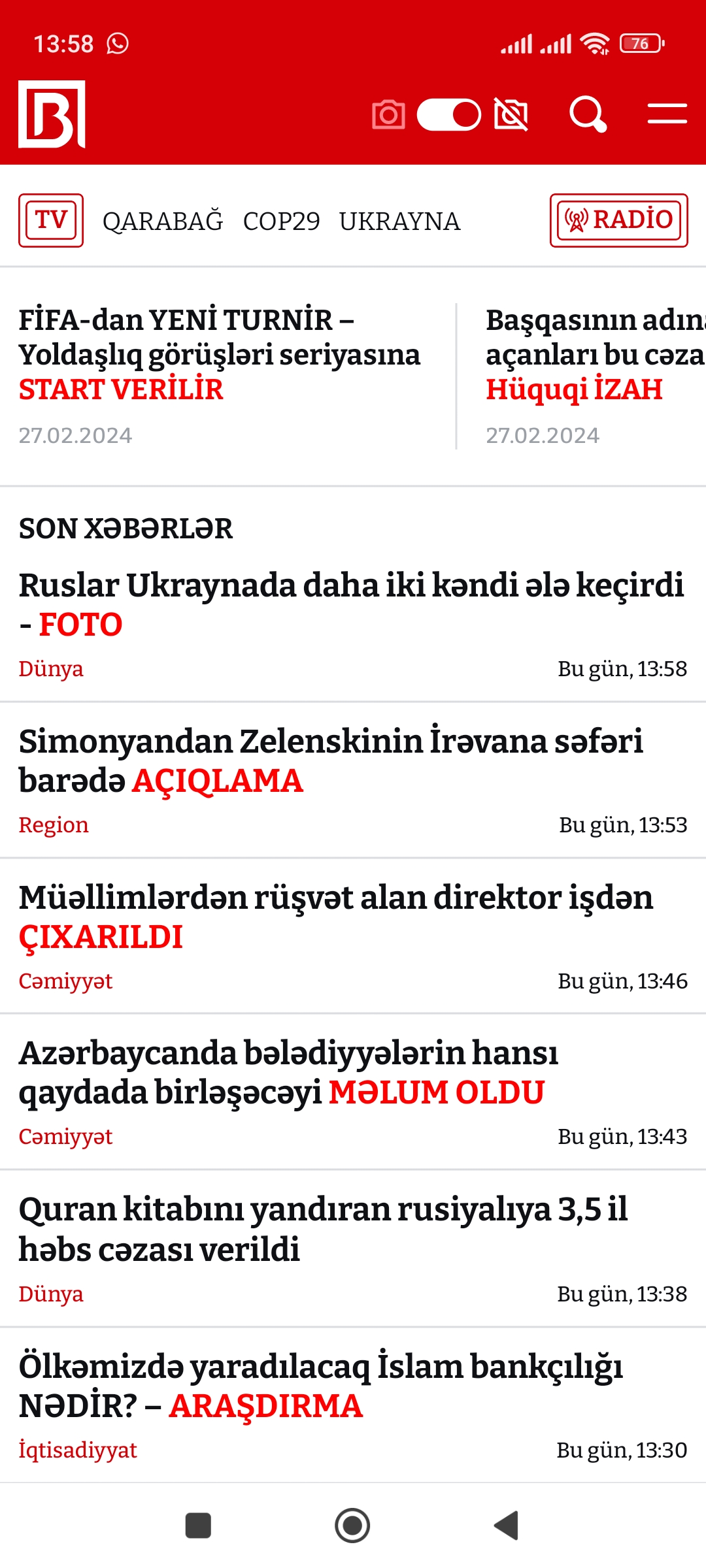Screen dimensions: 706x1568
Task: Open the RADİO section
Action: click(x=618, y=220)
